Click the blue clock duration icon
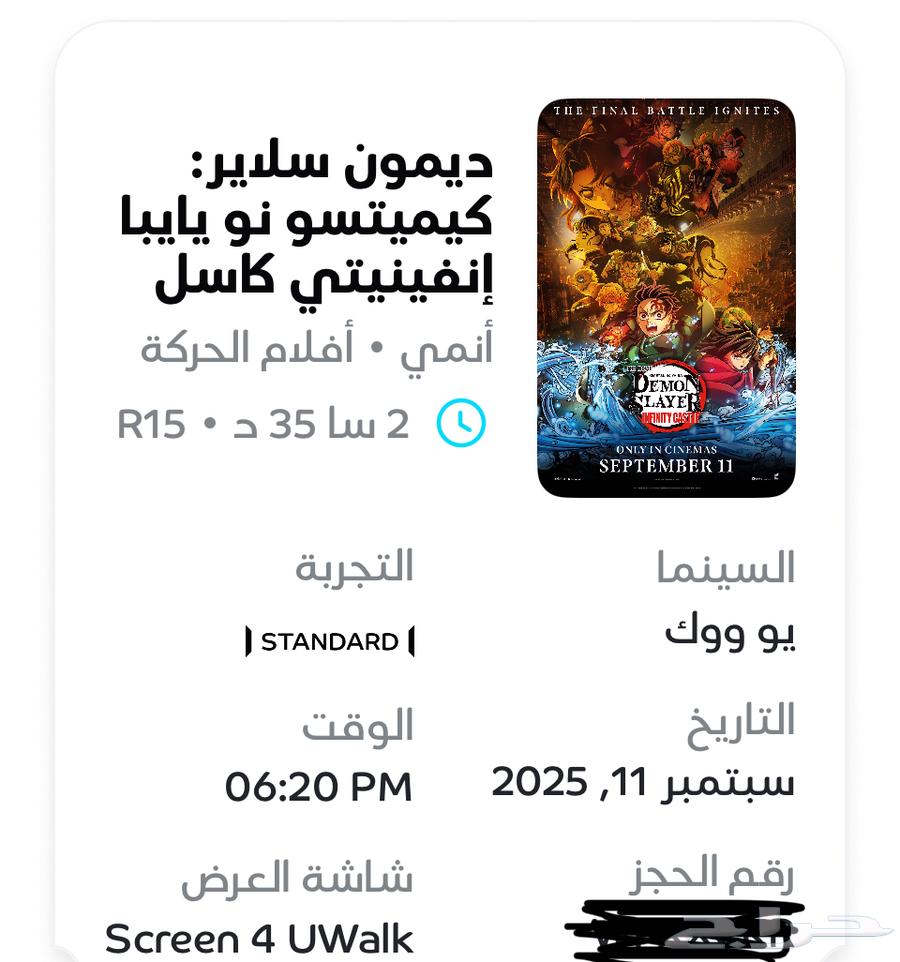The image size is (900, 962). [x=462, y=422]
